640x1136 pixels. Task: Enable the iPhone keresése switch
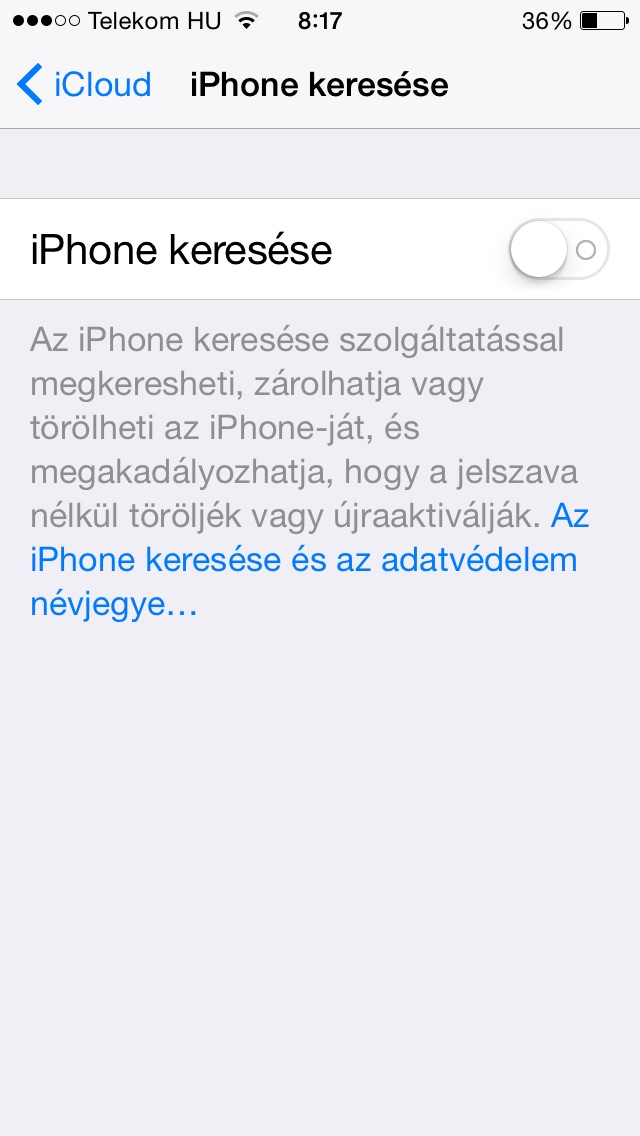pos(559,249)
